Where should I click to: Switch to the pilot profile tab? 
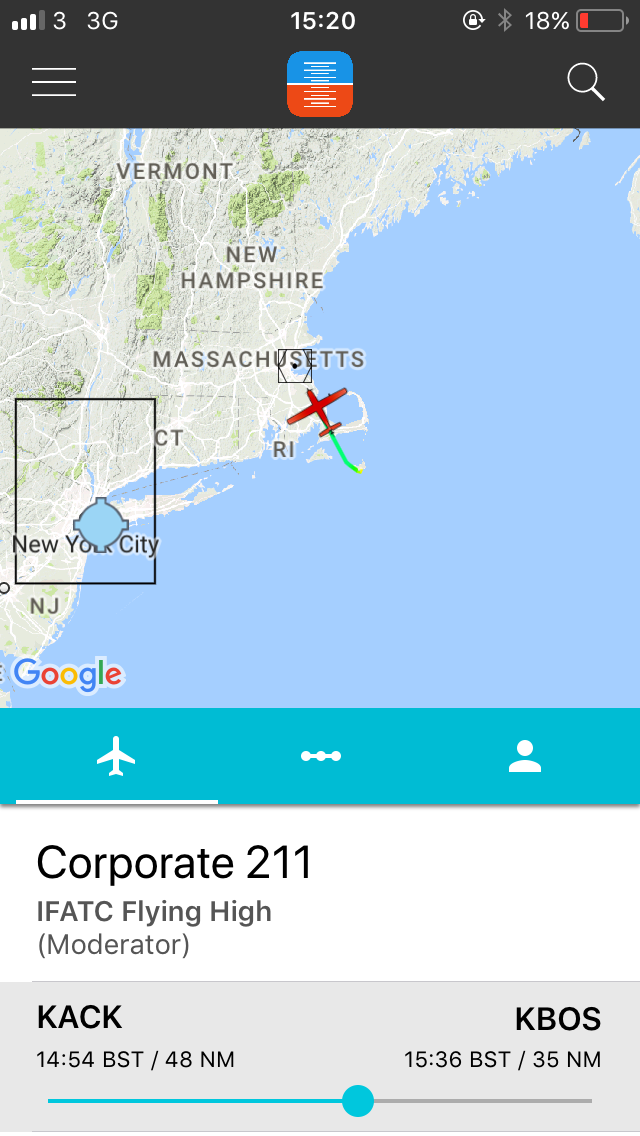(x=524, y=756)
